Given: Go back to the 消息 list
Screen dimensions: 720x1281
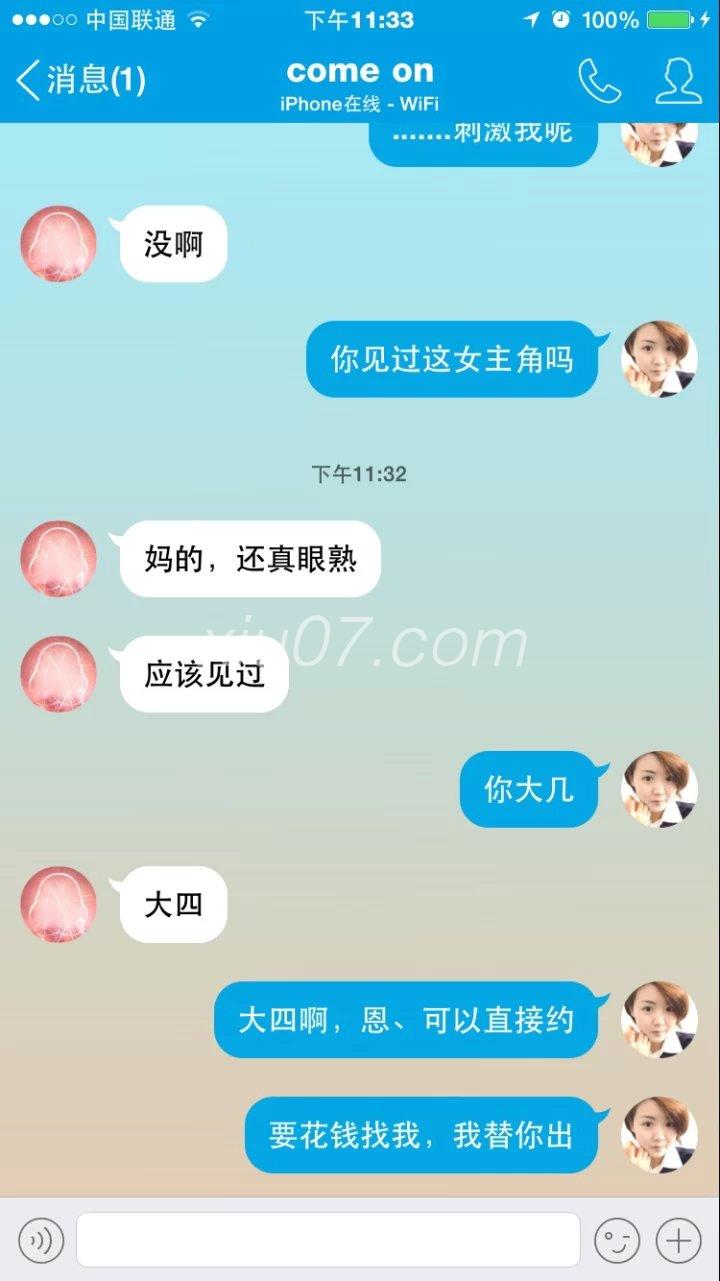Looking at the screenshot, I should tap(80, 80).
